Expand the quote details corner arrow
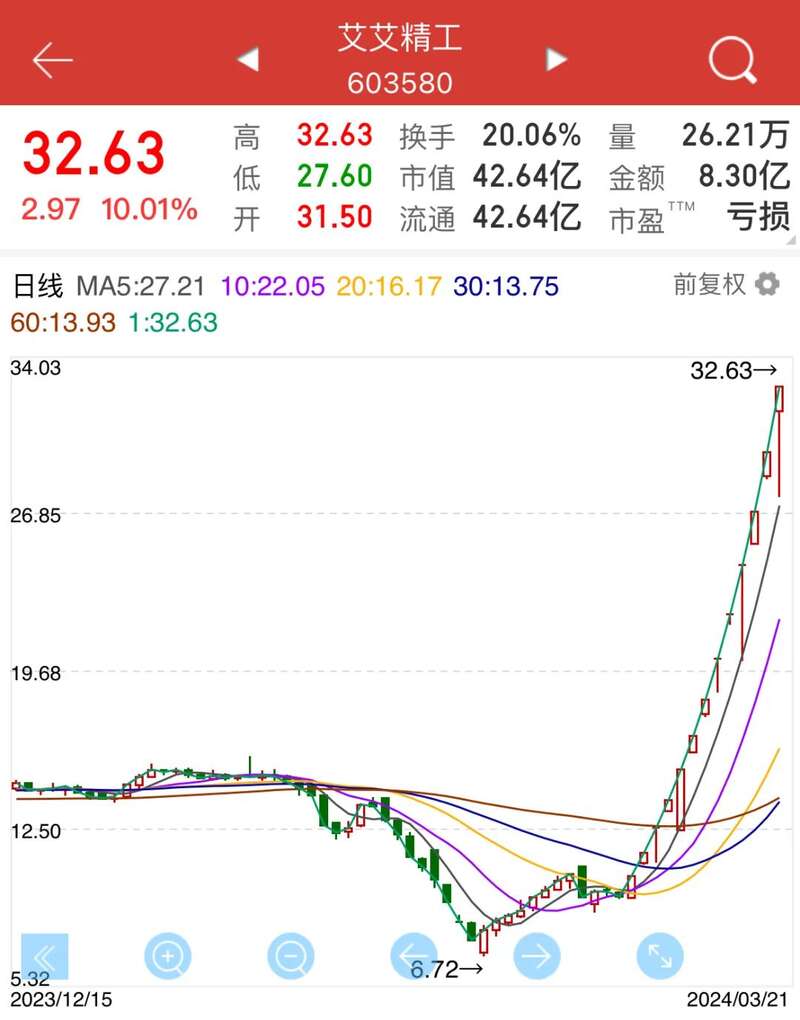Screen dimensions: 800x1020 (x=791, y=240)
